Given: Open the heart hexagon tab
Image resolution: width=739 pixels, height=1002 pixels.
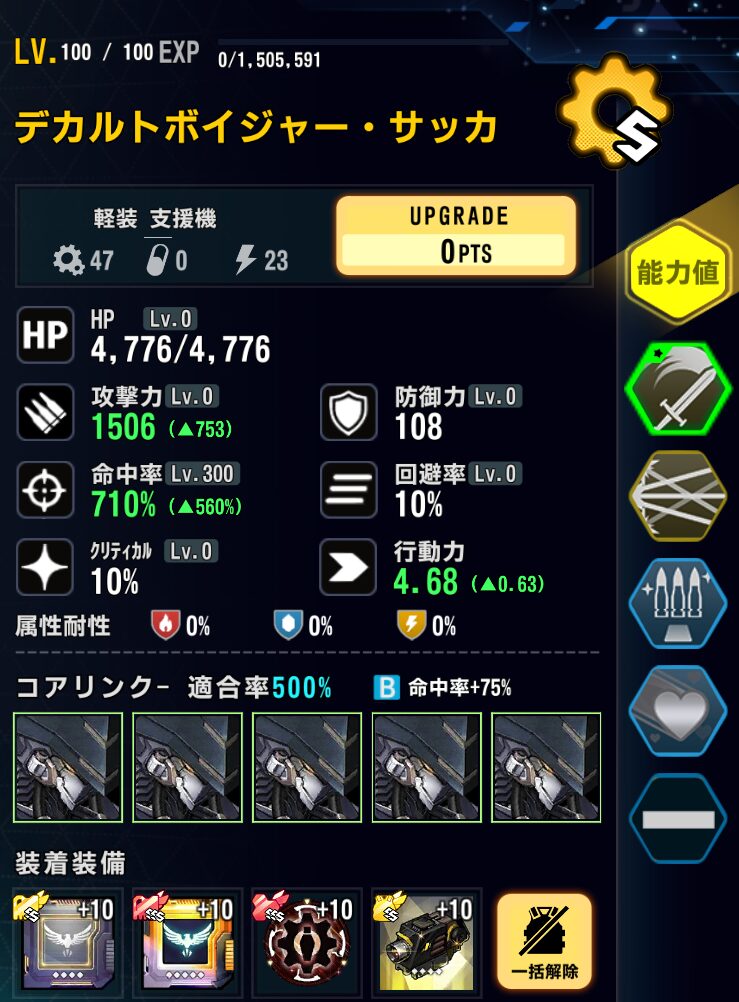Looking at the screenshot, I should pos(677,711).
